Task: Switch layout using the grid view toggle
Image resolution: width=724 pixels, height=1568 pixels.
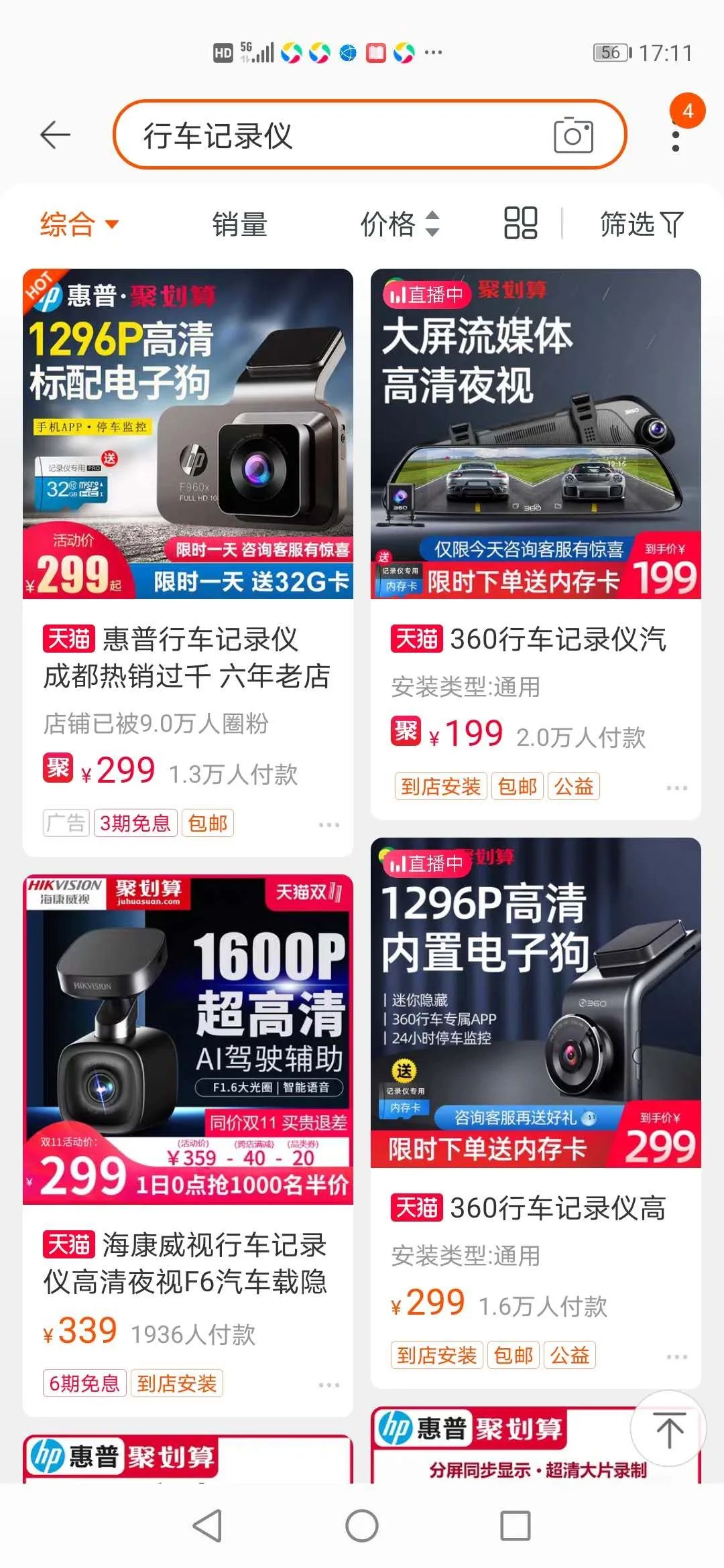Action: [x=522, y=224]
